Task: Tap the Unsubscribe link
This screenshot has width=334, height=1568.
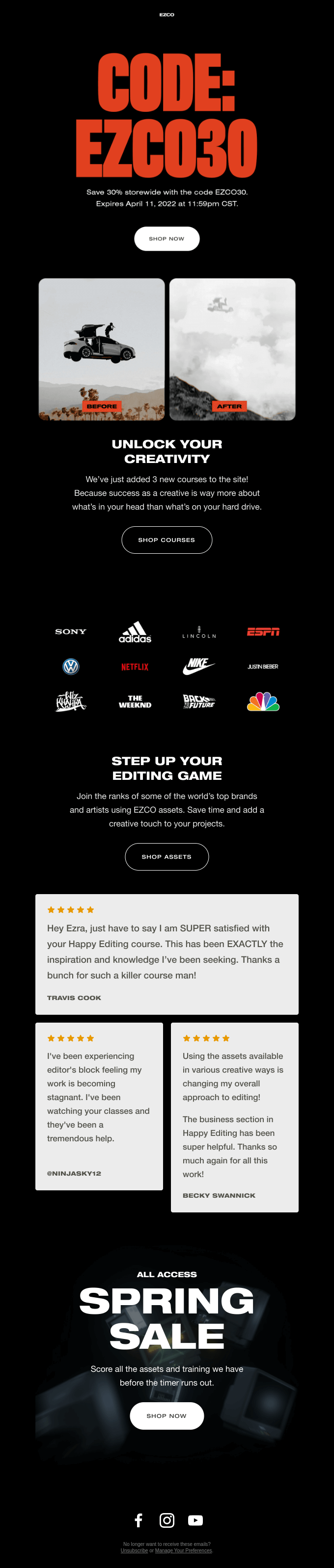Action: tap(134, 1550)
